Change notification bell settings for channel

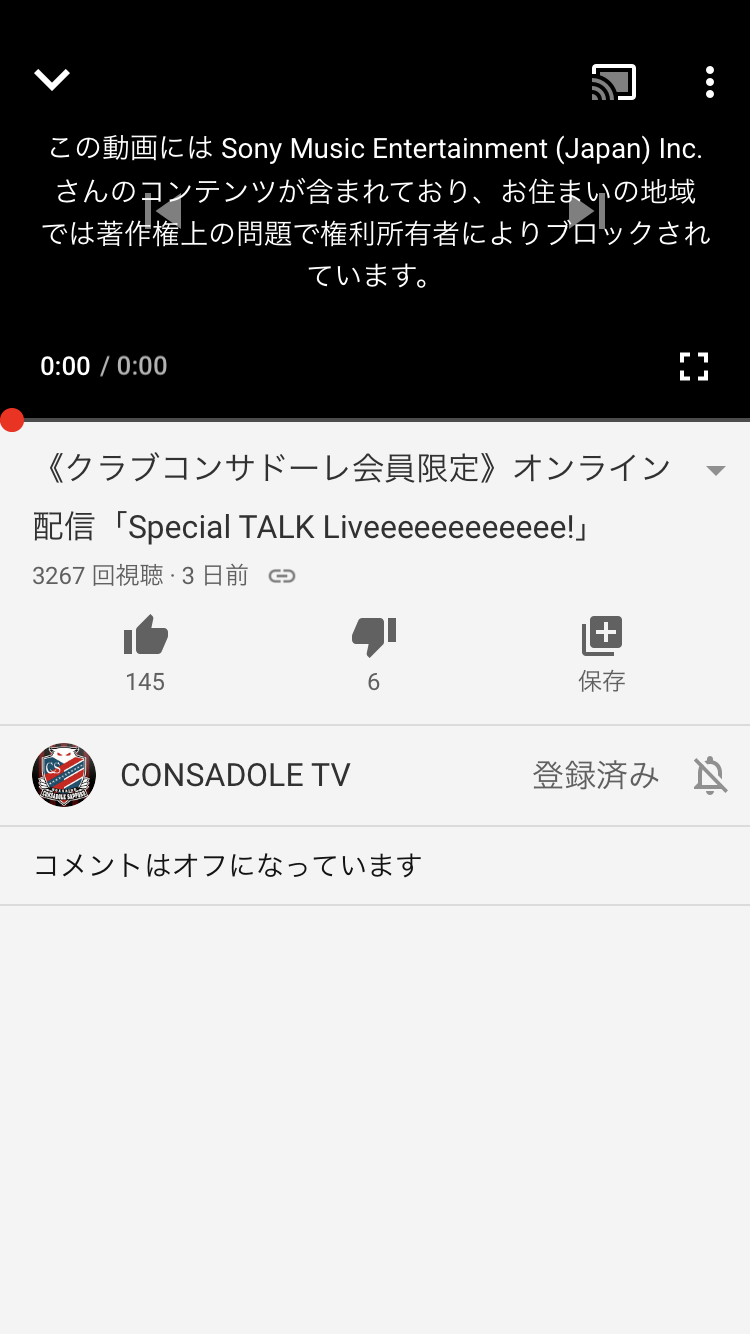point(710,775)
